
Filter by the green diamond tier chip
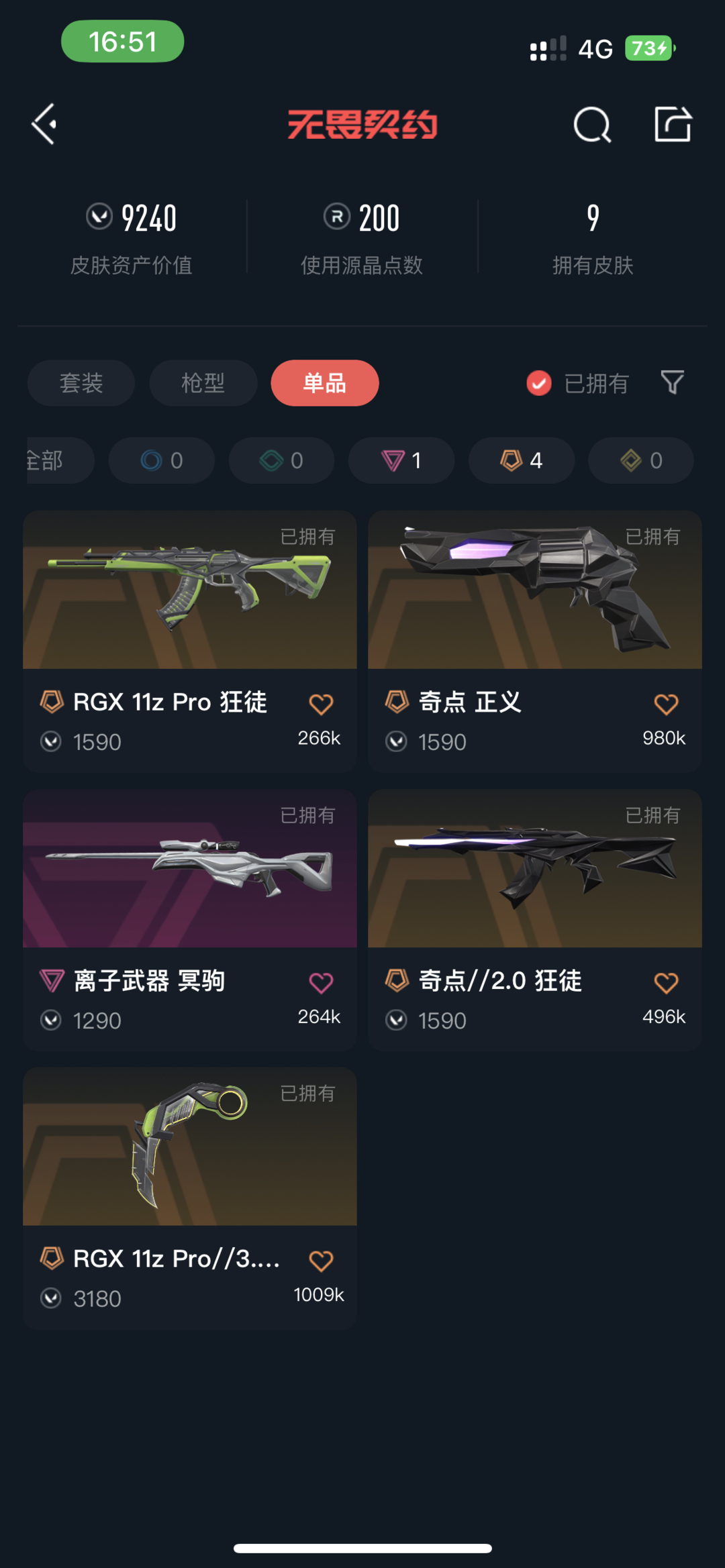click(282, 460)
